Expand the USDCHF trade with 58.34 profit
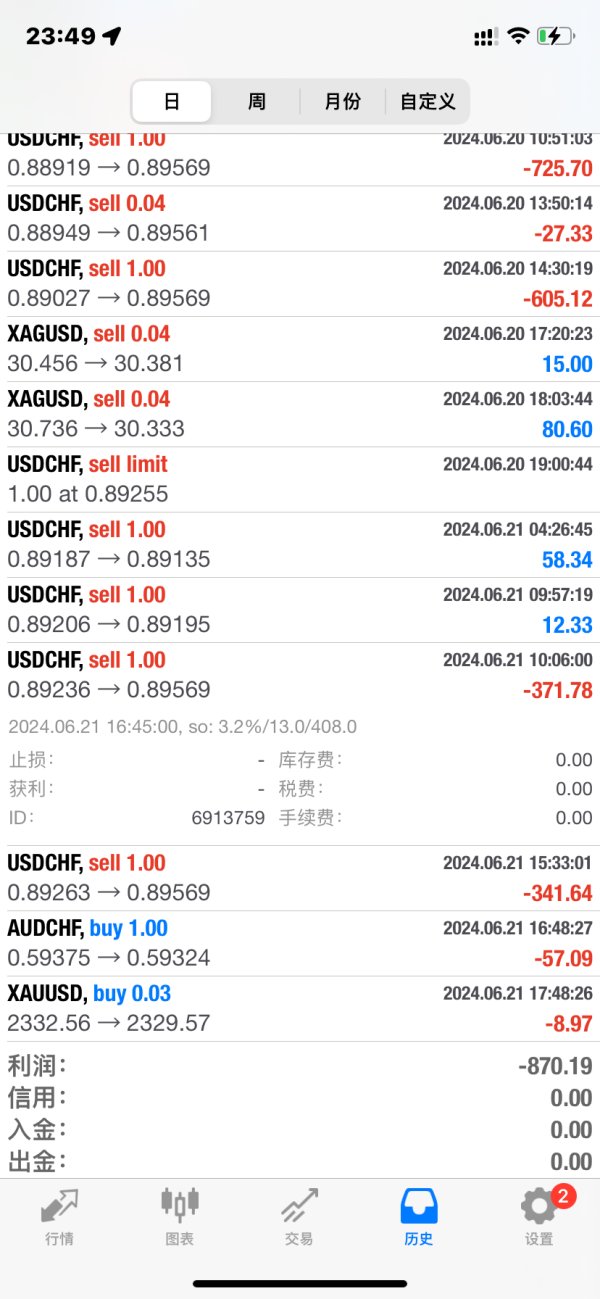 tap(300, 545)
